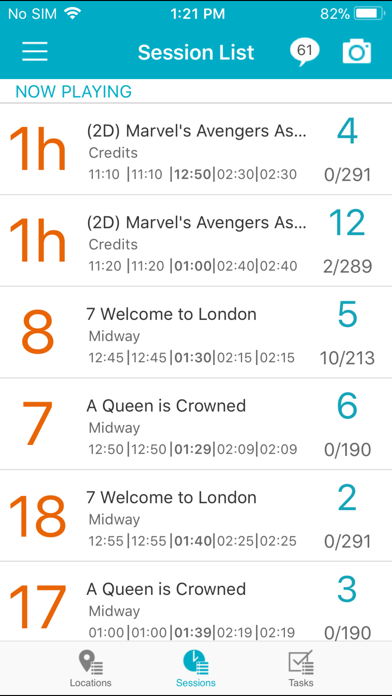Image resolution: width=392 pixels, height=696 pixels.
Task: Open the camera
Action: [356, 51]
